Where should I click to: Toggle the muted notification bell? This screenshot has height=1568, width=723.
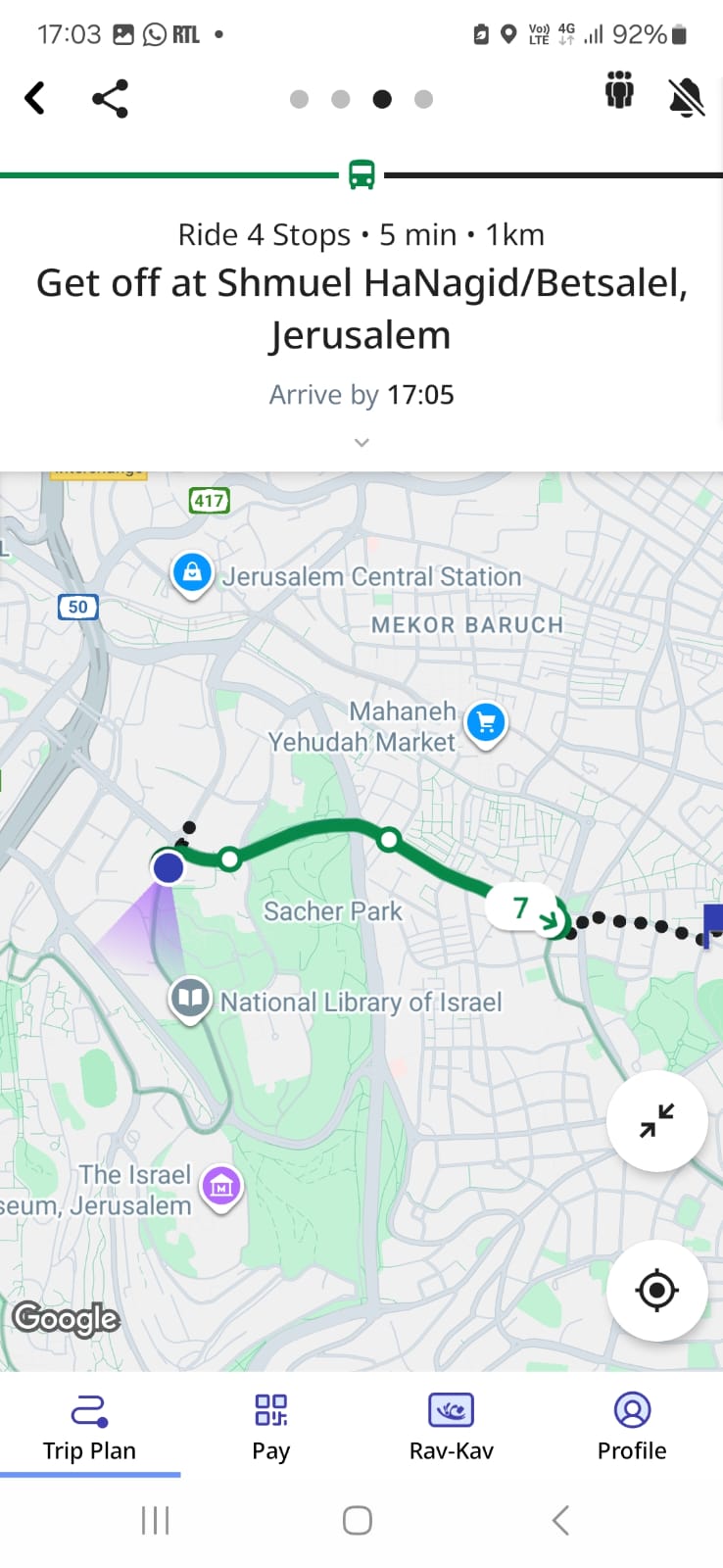(687, 97)
